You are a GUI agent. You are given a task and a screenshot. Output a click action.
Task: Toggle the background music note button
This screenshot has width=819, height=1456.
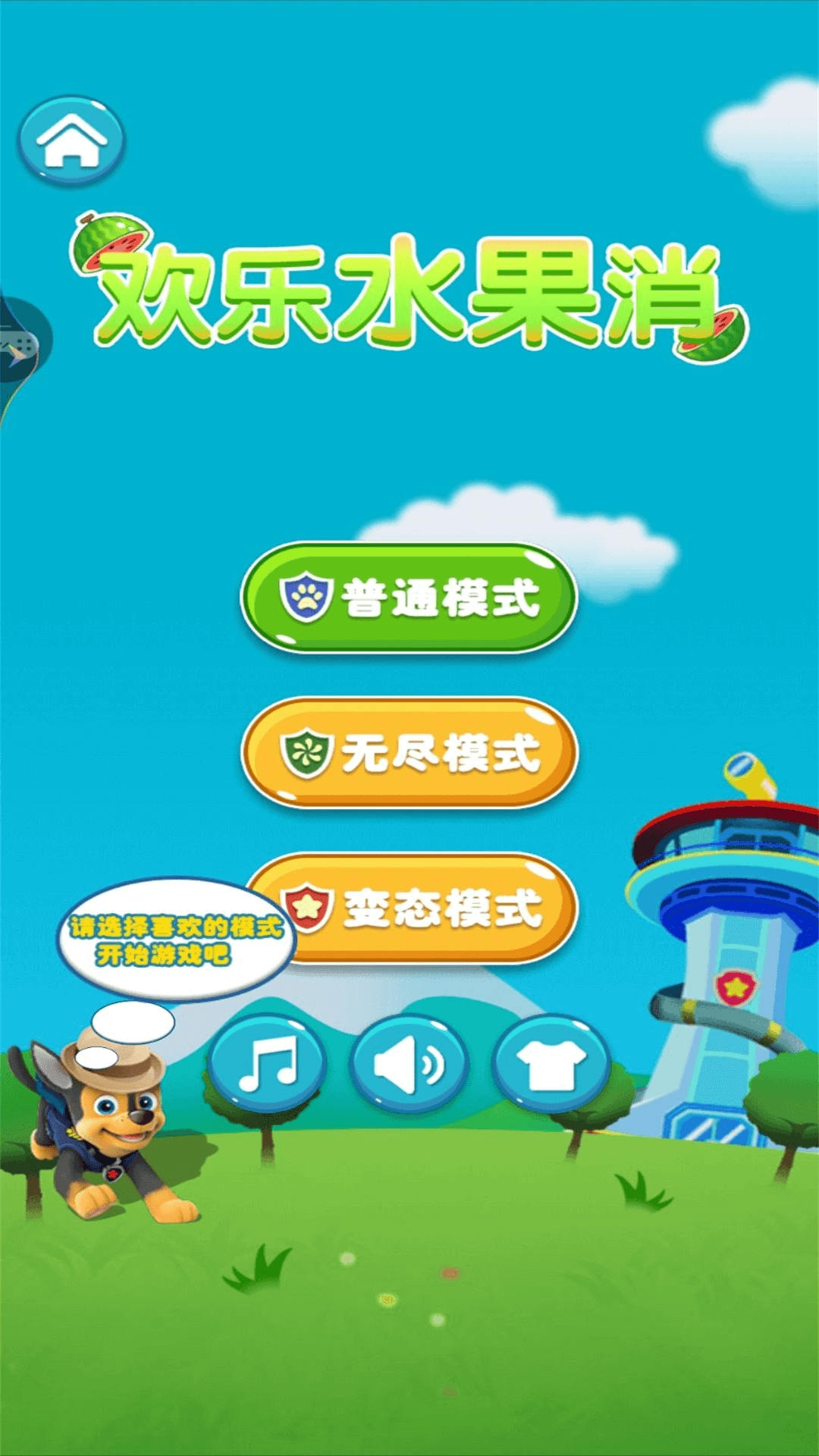coord(267,1063)
